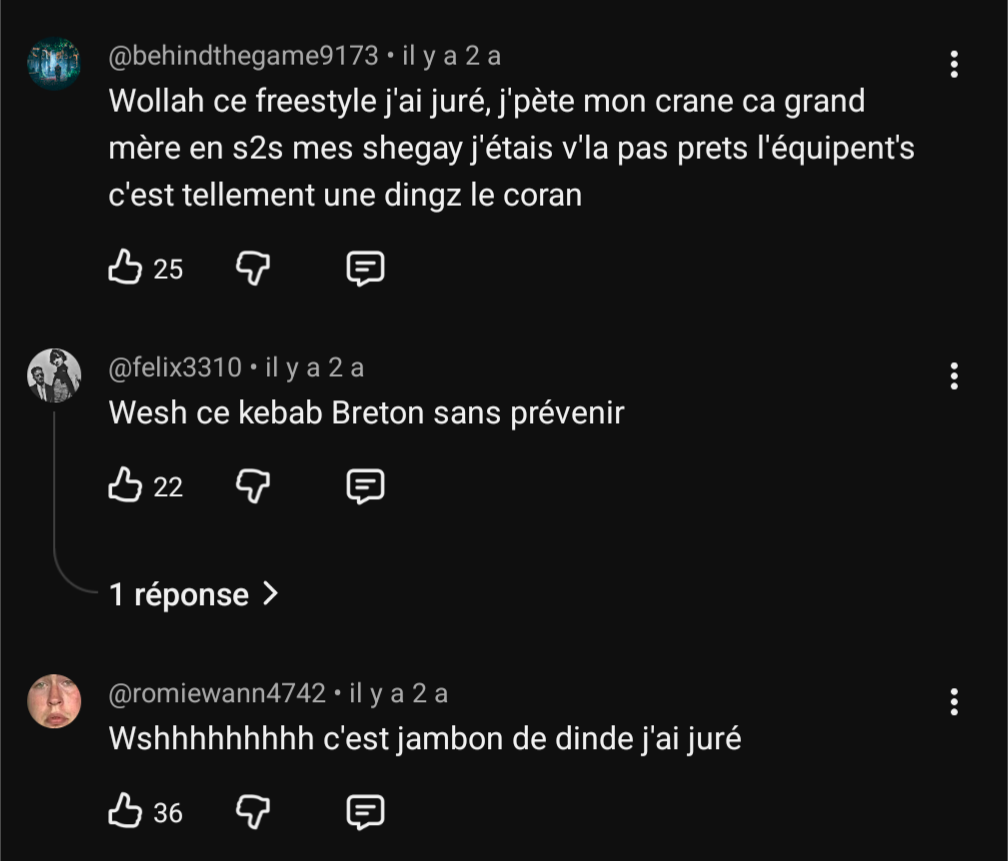Open @felix3310's profile avatar
The width and height of the screenshot is (1008, 861).
(54, 376)
